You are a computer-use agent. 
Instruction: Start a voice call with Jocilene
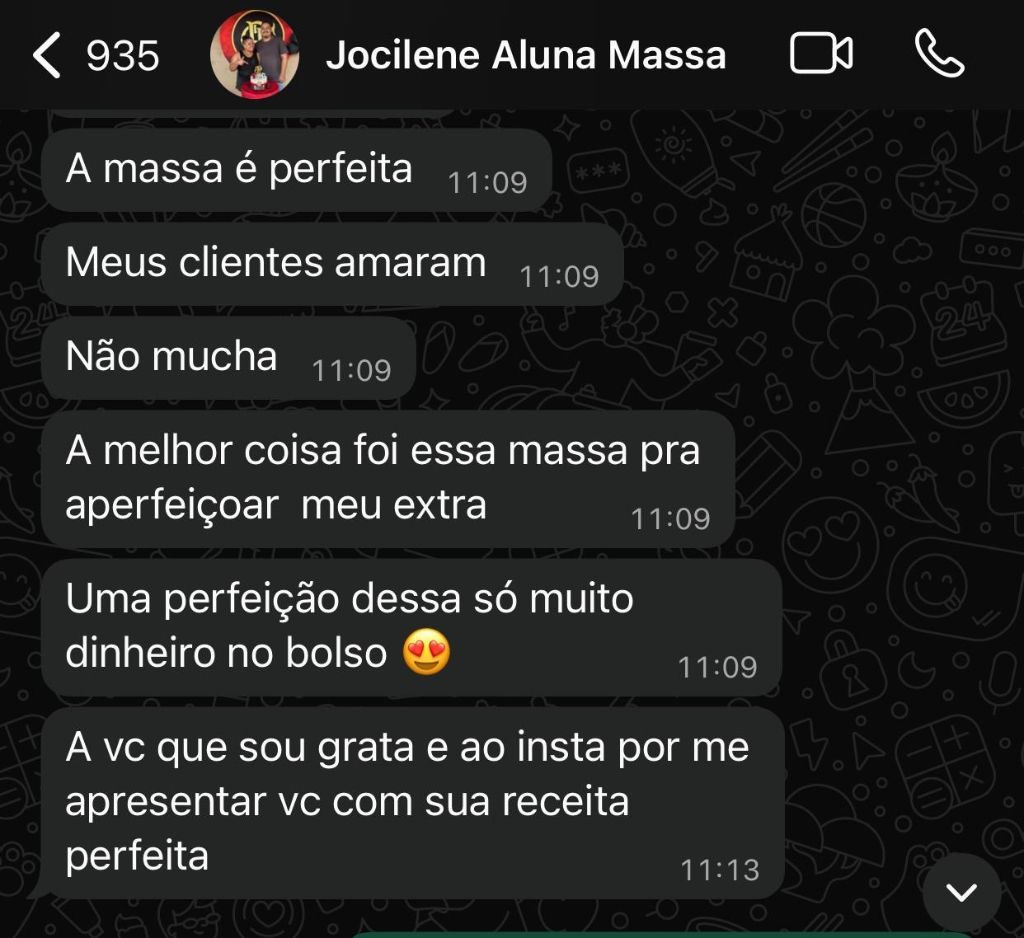tap(939, 54)
